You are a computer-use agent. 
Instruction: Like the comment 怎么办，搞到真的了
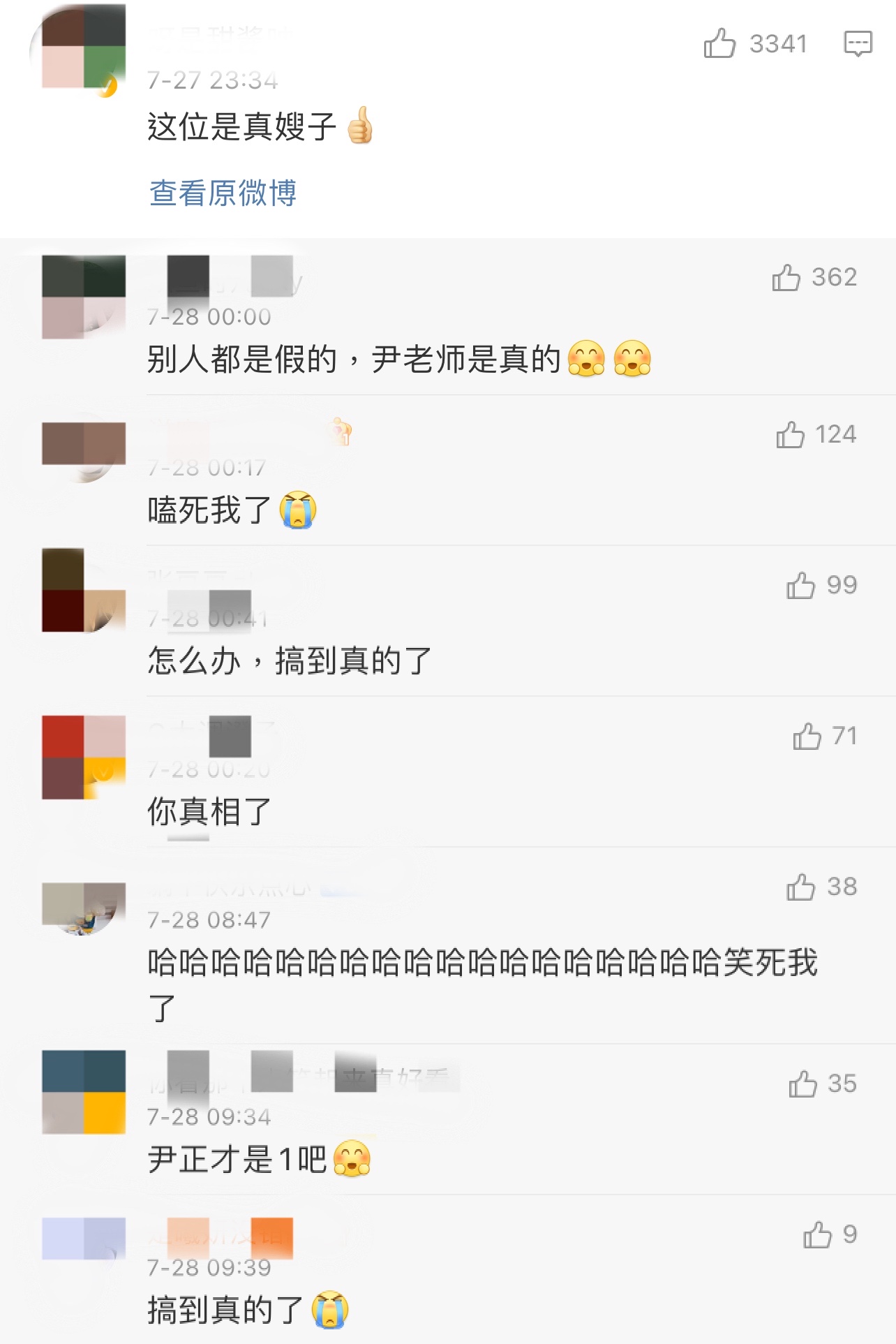[800, 585]
